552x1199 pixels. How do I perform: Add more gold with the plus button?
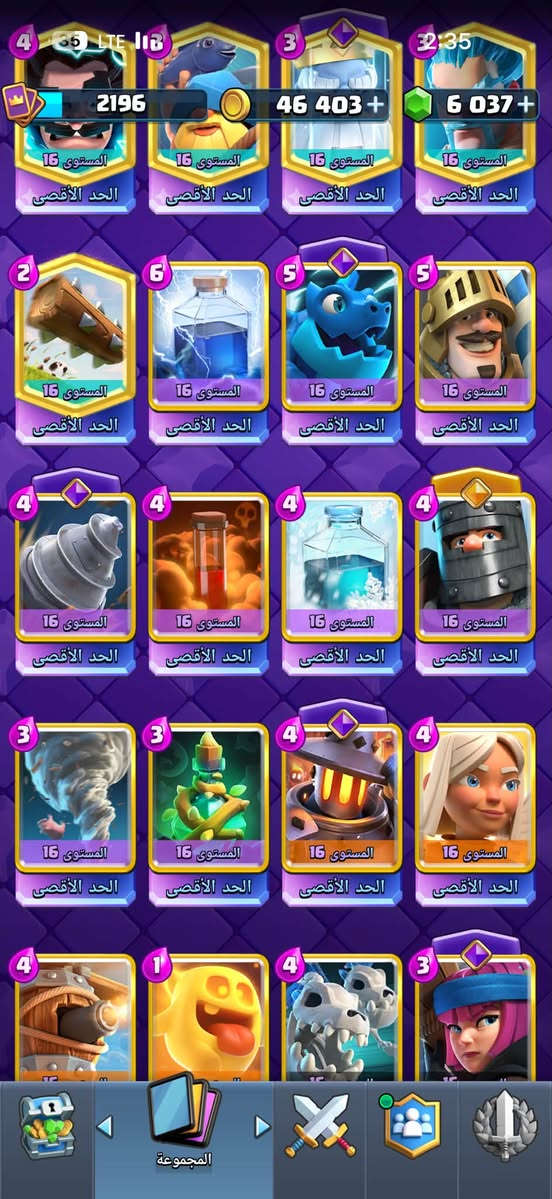(374, 105)
